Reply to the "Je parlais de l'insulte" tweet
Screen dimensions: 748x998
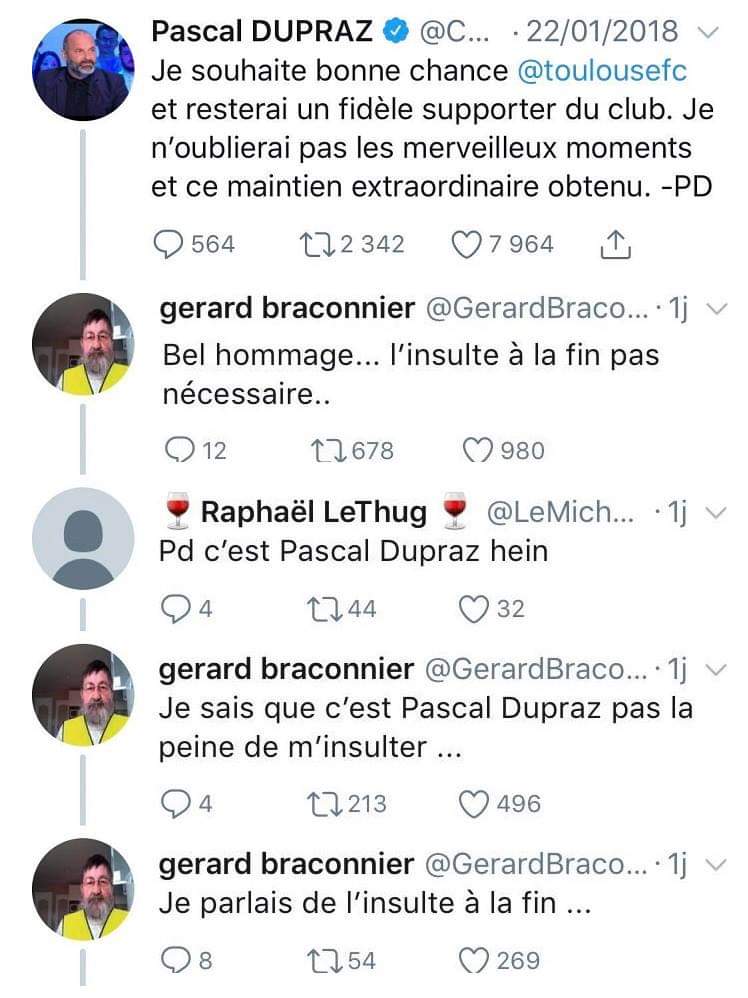(x=174, y=961)
